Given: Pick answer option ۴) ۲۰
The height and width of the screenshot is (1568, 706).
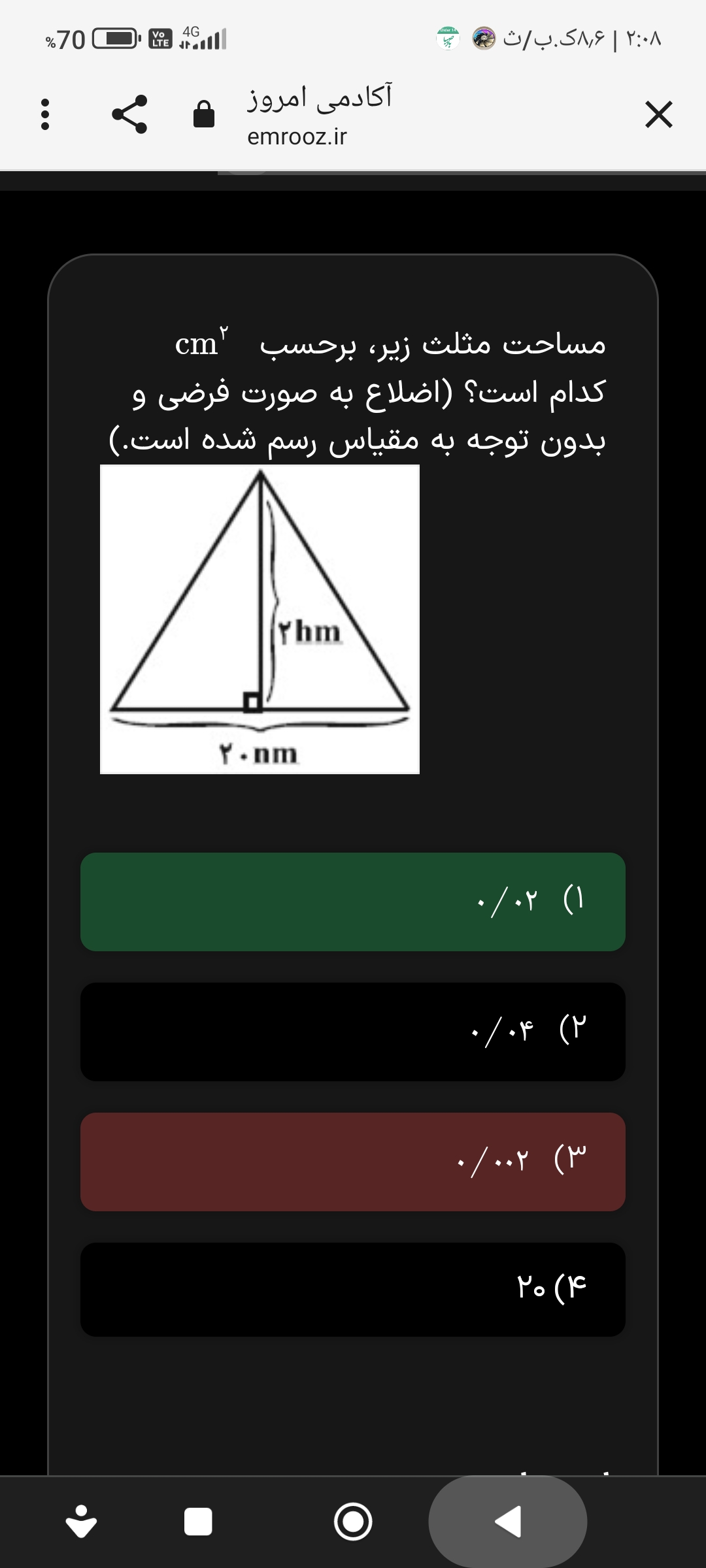Looking at the screenshot, I should tap(353, 1288).
